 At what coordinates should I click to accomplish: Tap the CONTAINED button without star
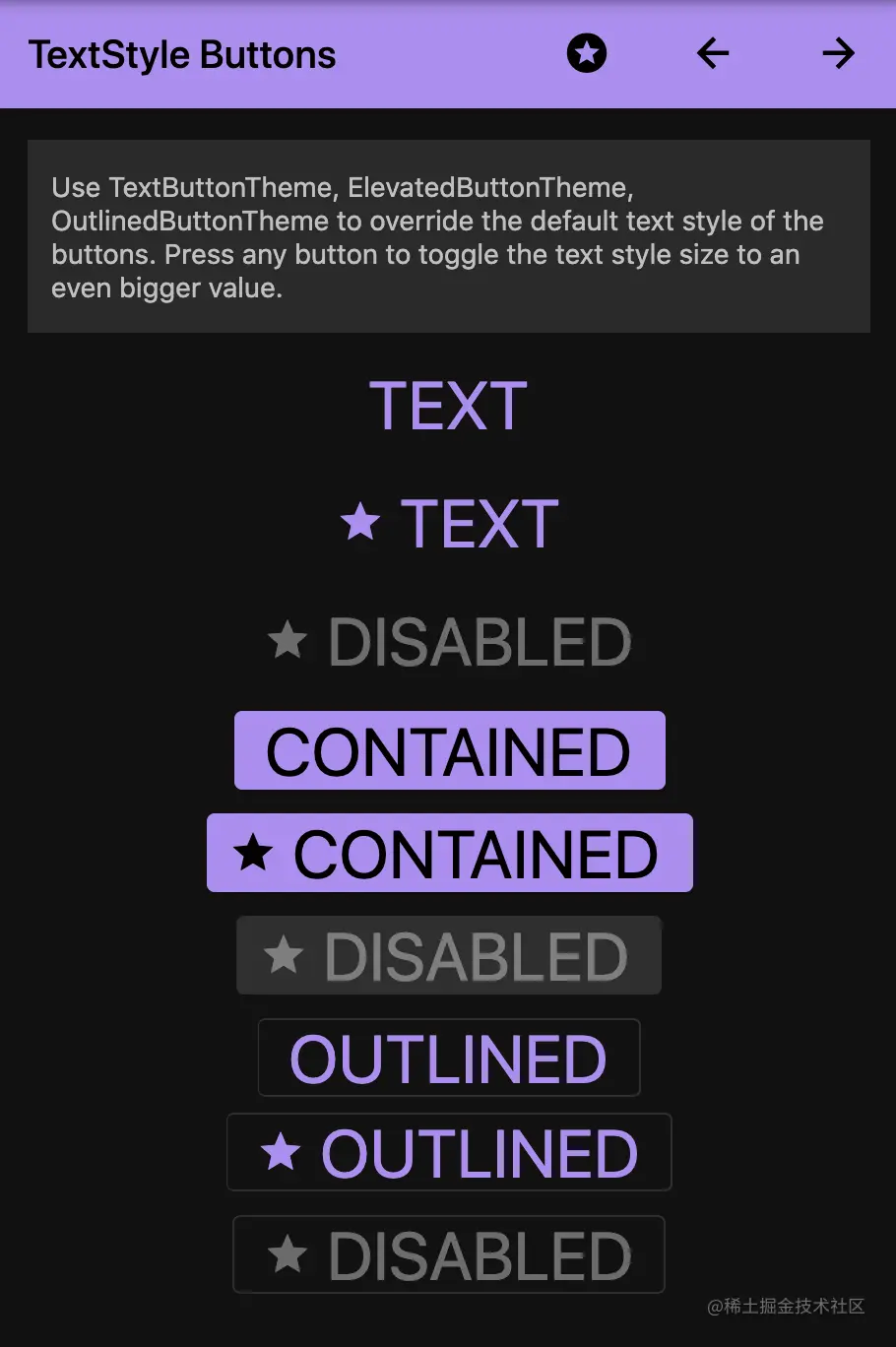pyautogui.click(x=450, y=750)
